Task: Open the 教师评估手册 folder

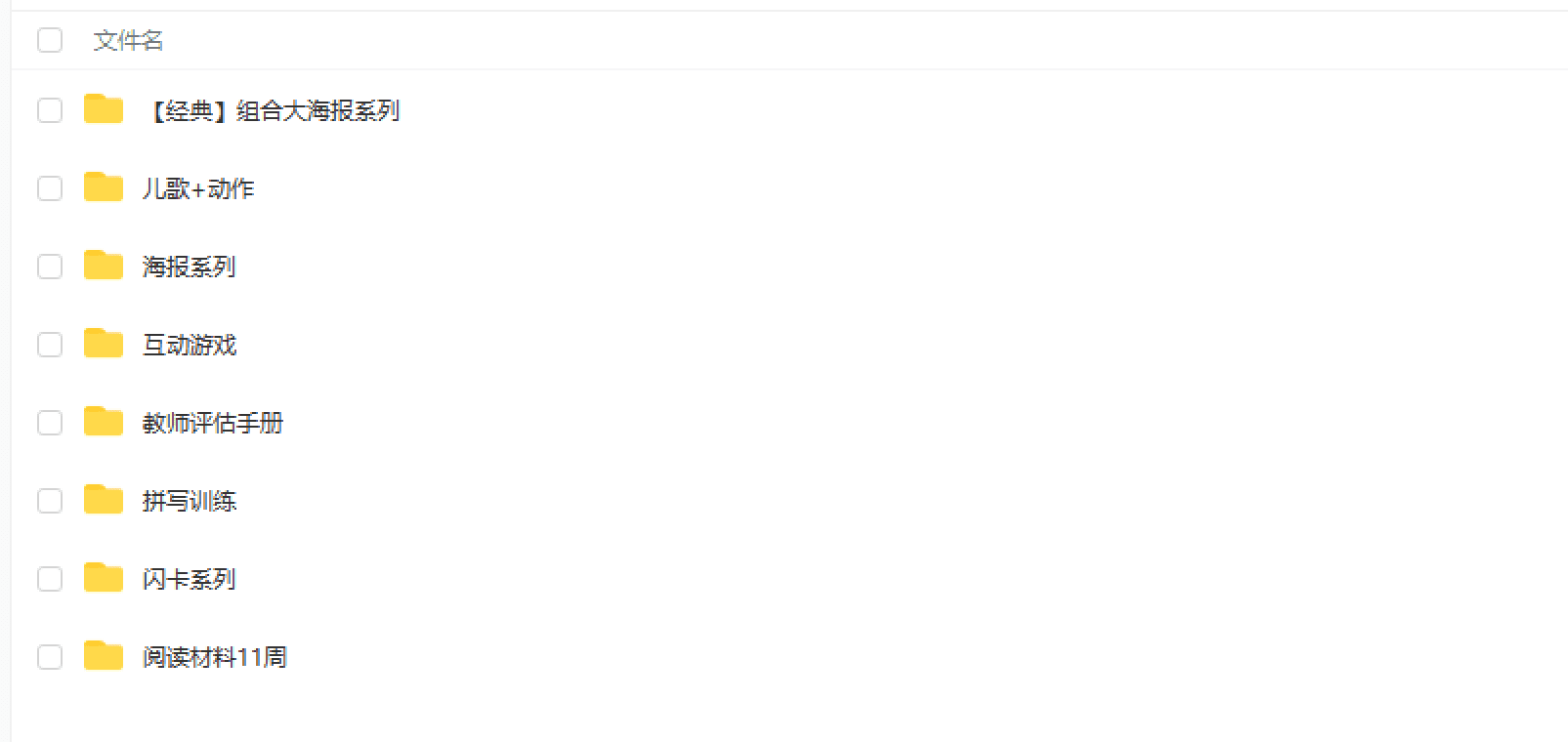Action: point(212,423)
